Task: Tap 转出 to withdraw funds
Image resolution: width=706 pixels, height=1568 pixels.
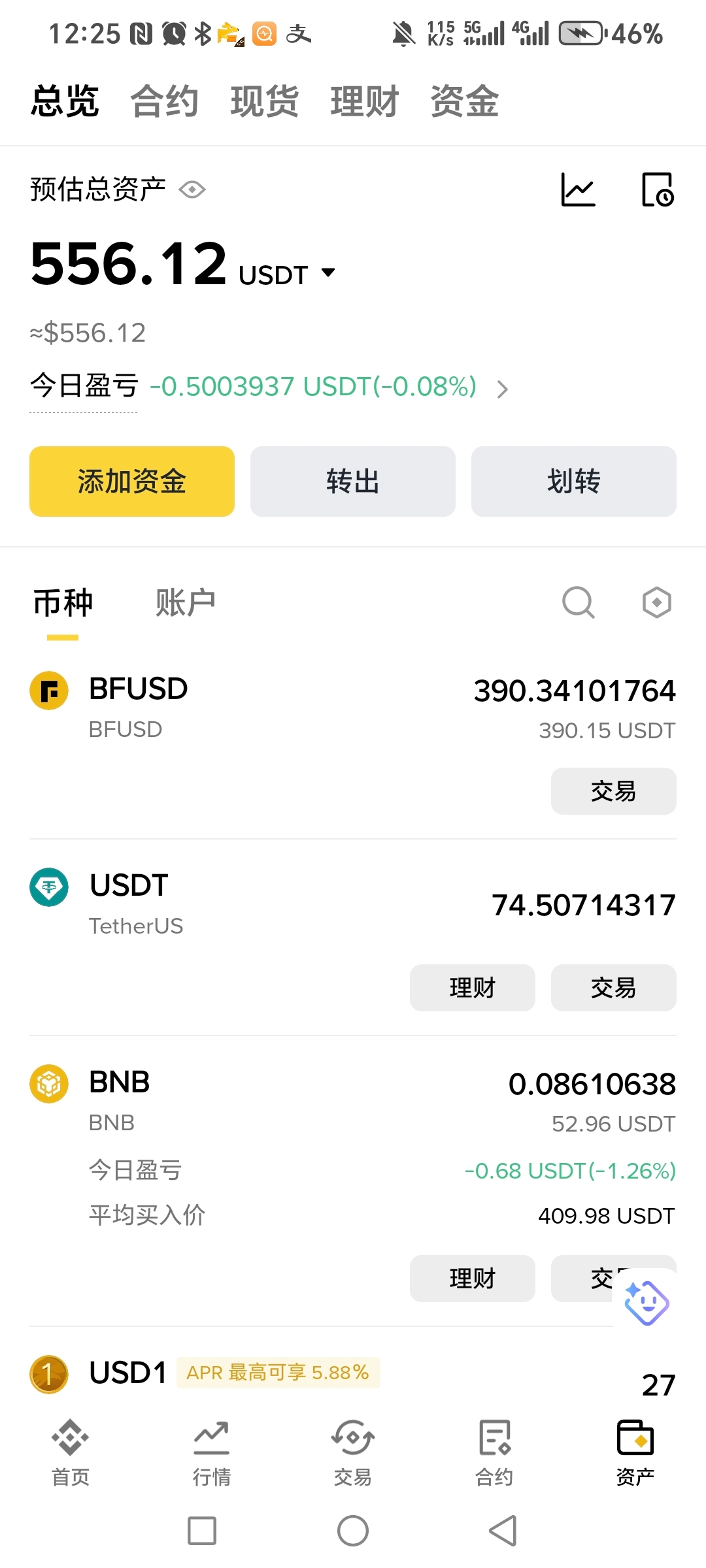Action: (x=353, y=482)
